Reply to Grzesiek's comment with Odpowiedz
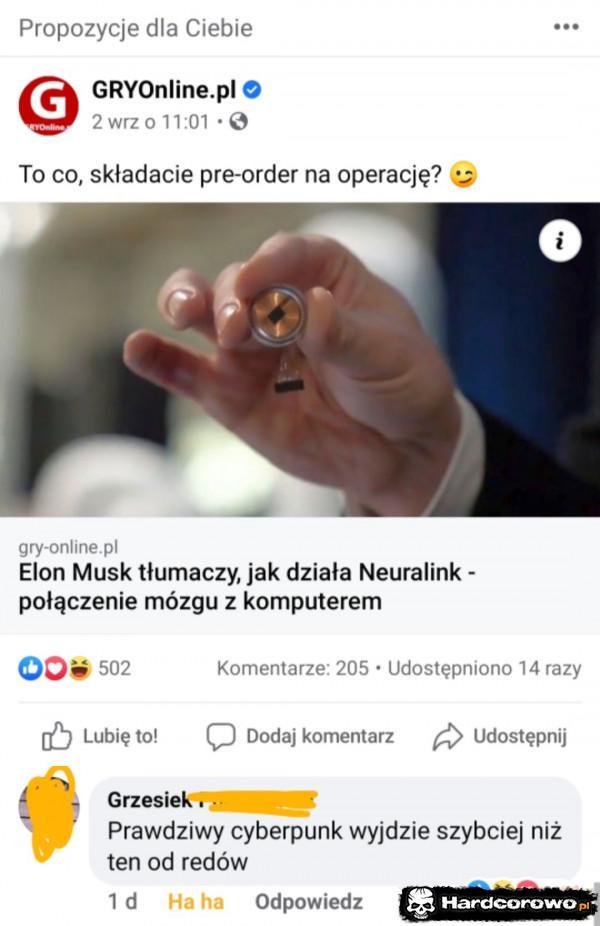Viewport: 600px width, 926px height. point(309,901)
